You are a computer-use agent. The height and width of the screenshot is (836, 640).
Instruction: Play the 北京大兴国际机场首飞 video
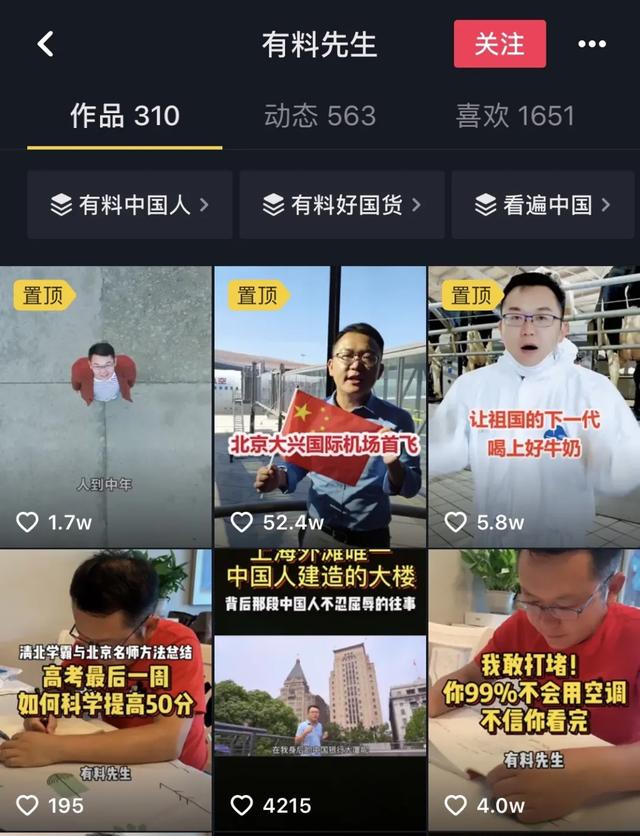coord(320,405)
